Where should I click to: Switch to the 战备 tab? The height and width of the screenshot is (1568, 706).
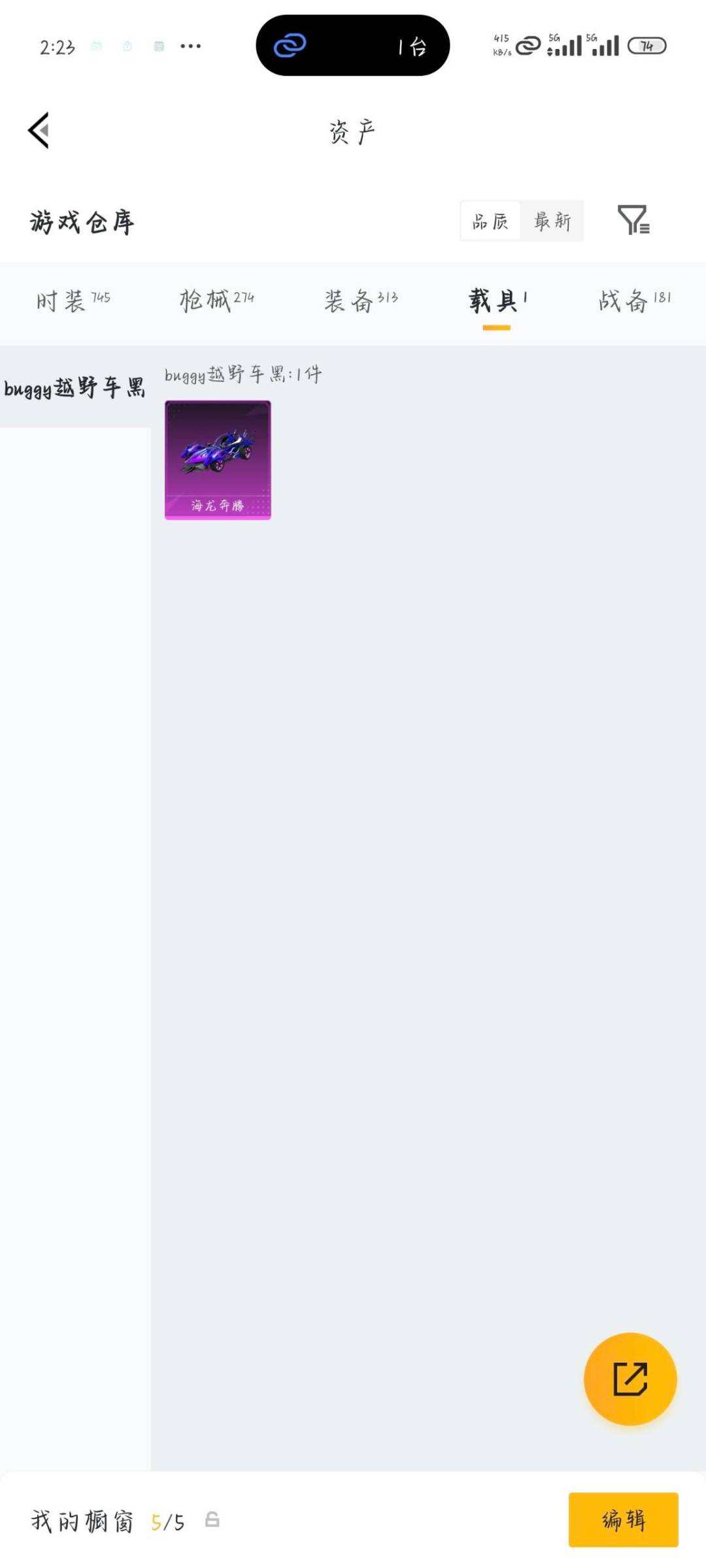pos(634,301)
